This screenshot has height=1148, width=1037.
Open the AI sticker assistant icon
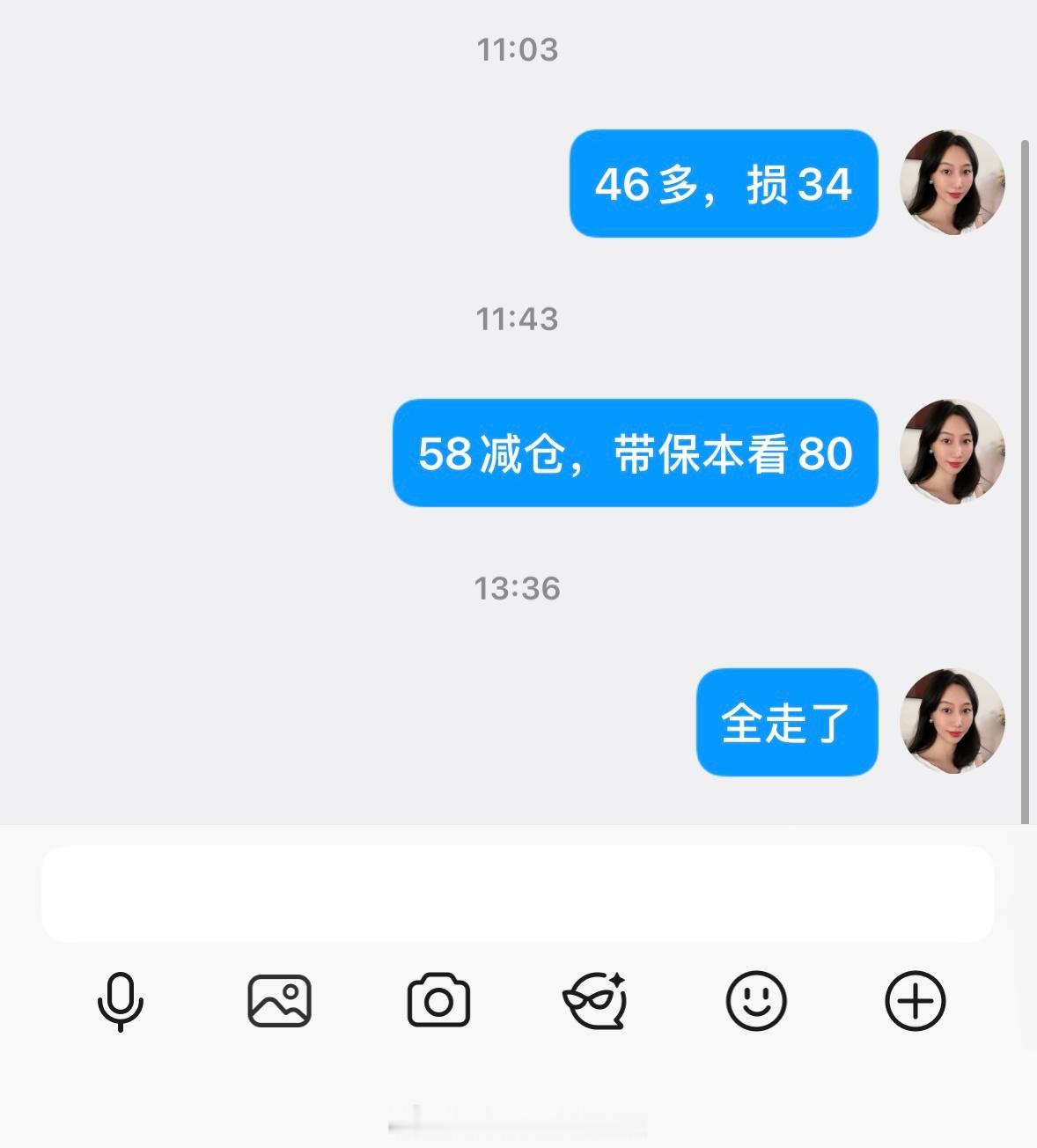pos(596,1001)
